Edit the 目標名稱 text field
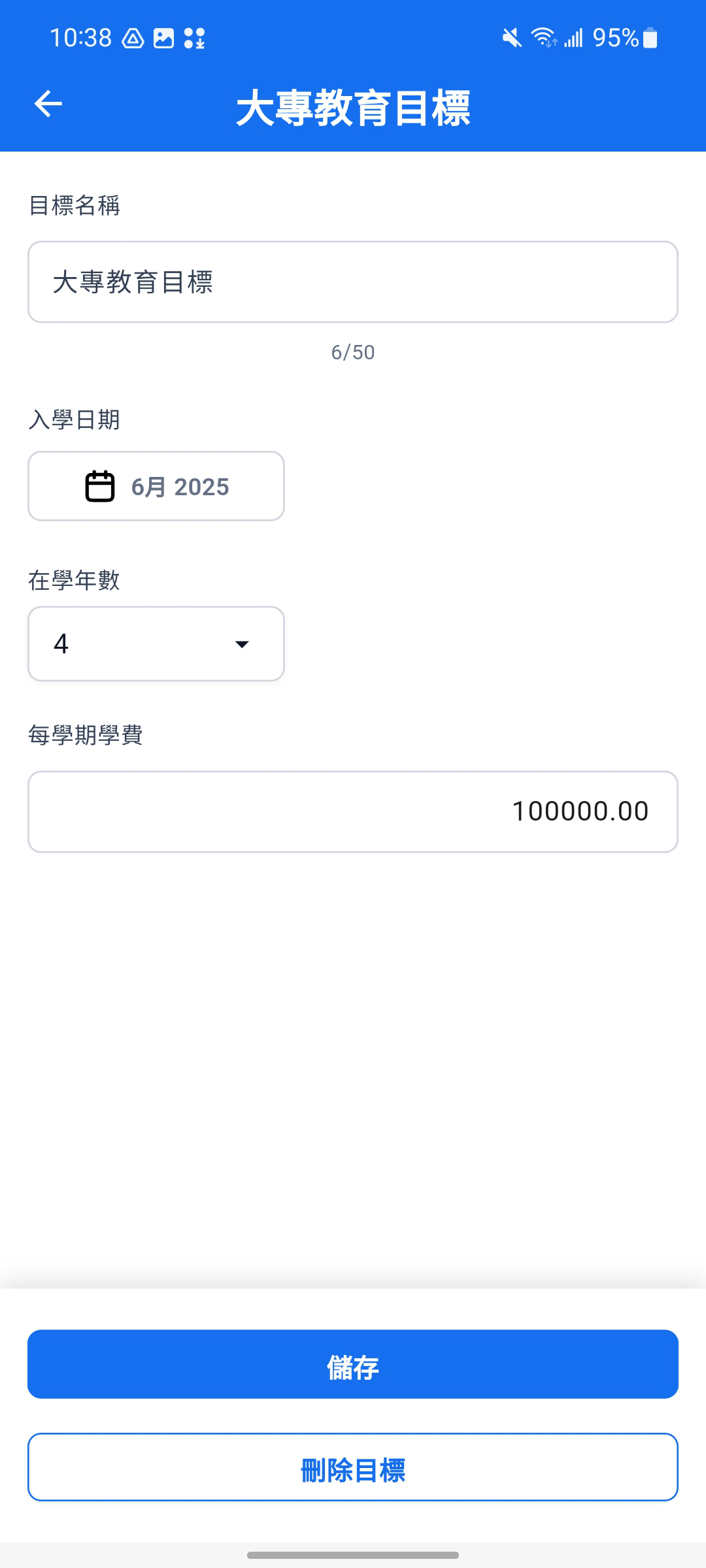Screen dimensions: 706x1568 tap(353, 282)
